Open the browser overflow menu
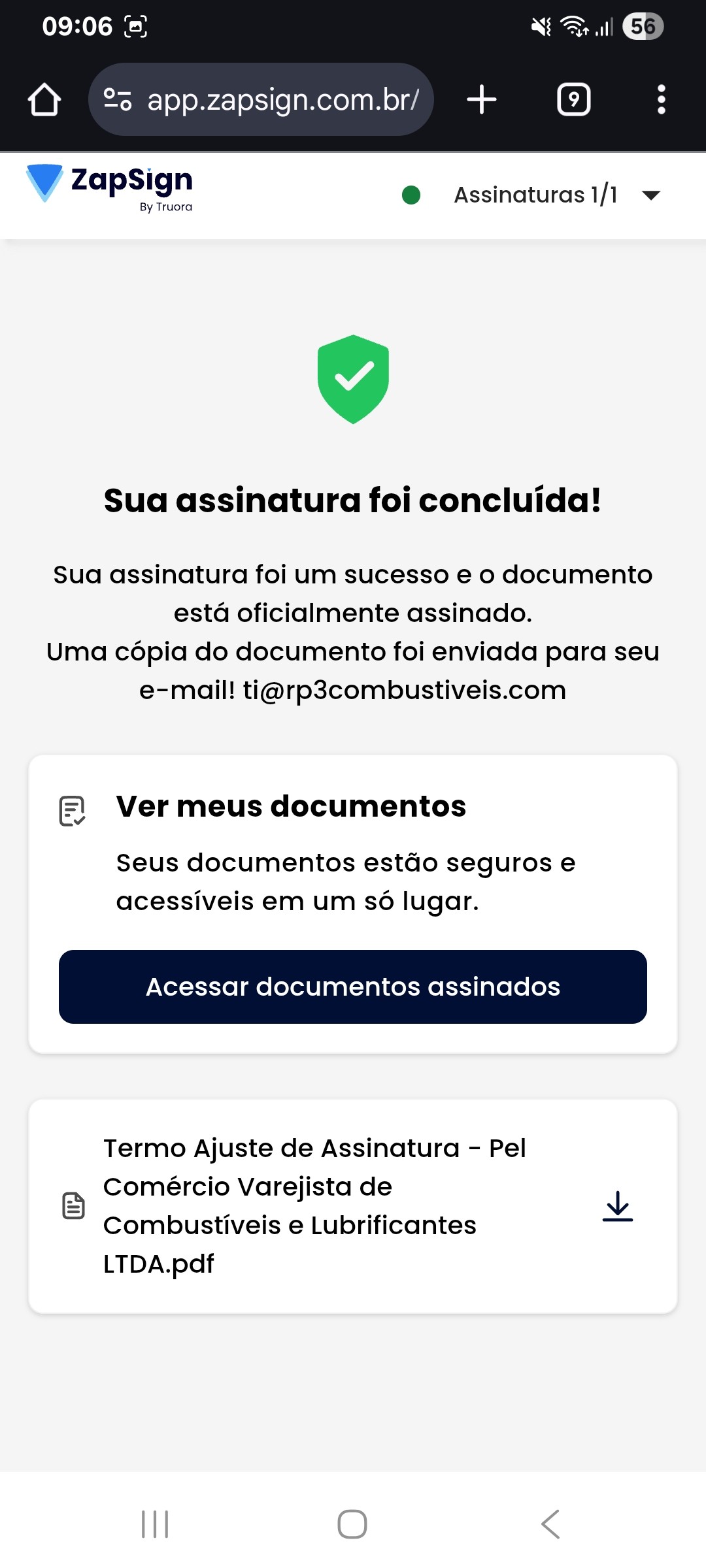 [x=661, y=100]
